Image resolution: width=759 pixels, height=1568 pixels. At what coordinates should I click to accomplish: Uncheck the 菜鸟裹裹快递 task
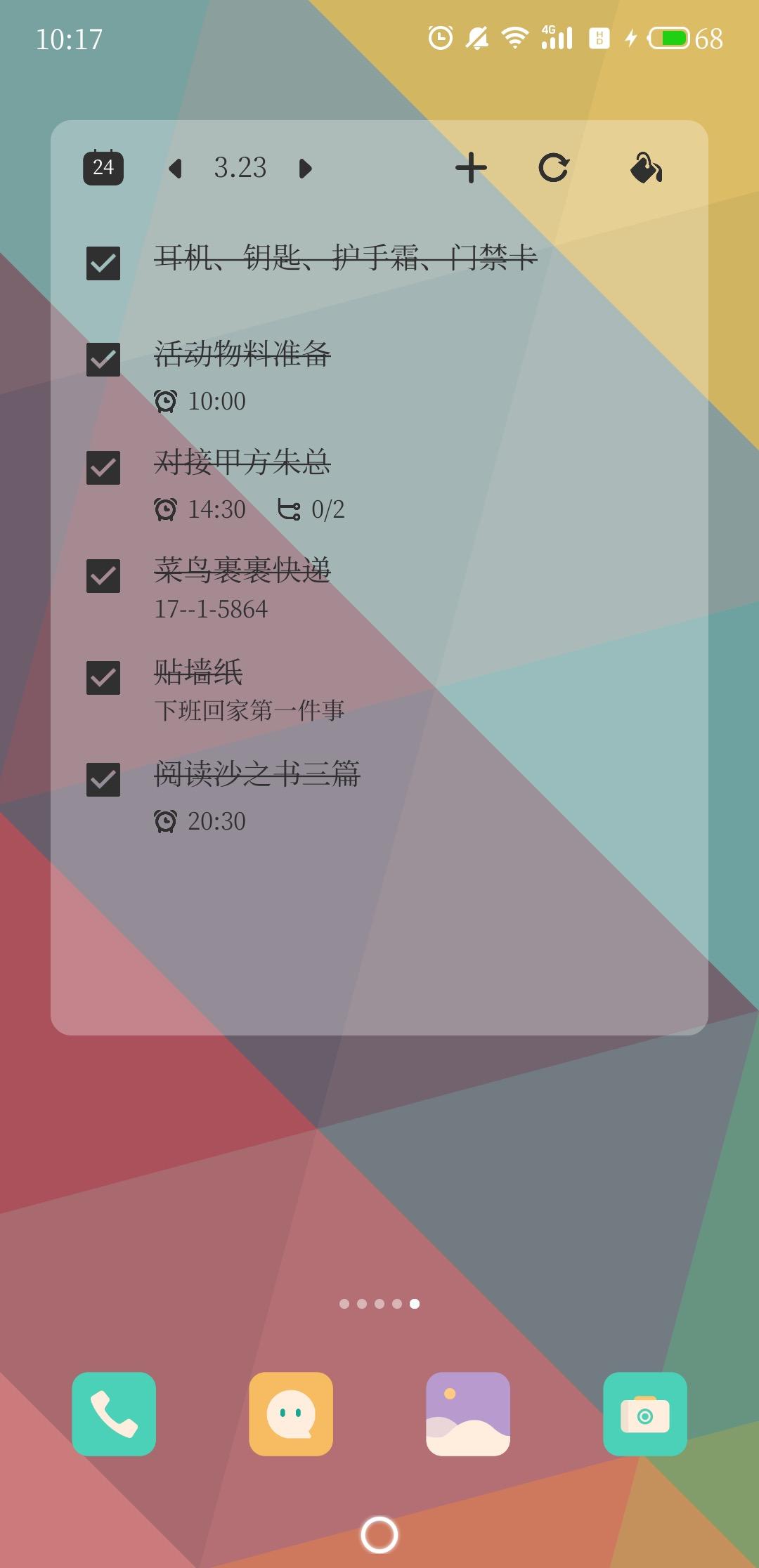(x=103, y=576)
